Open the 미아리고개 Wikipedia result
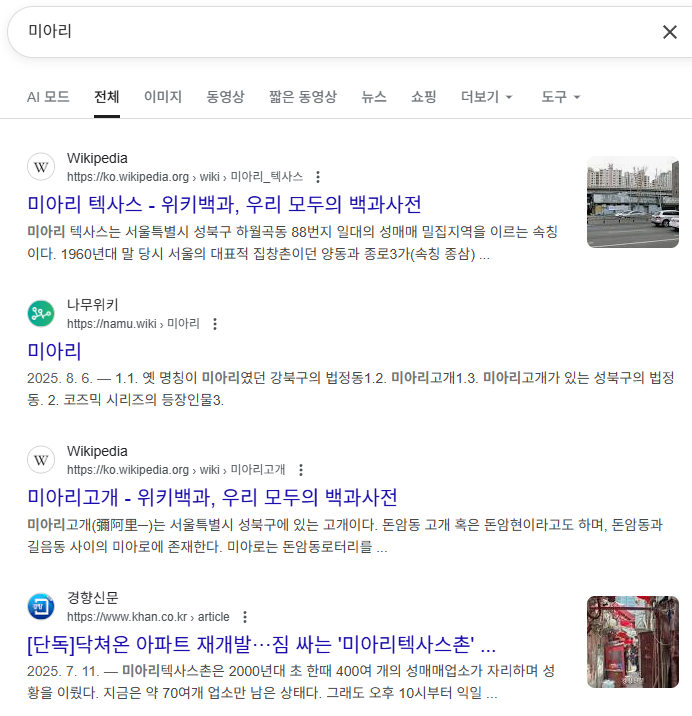 click(x=212, y=497)
